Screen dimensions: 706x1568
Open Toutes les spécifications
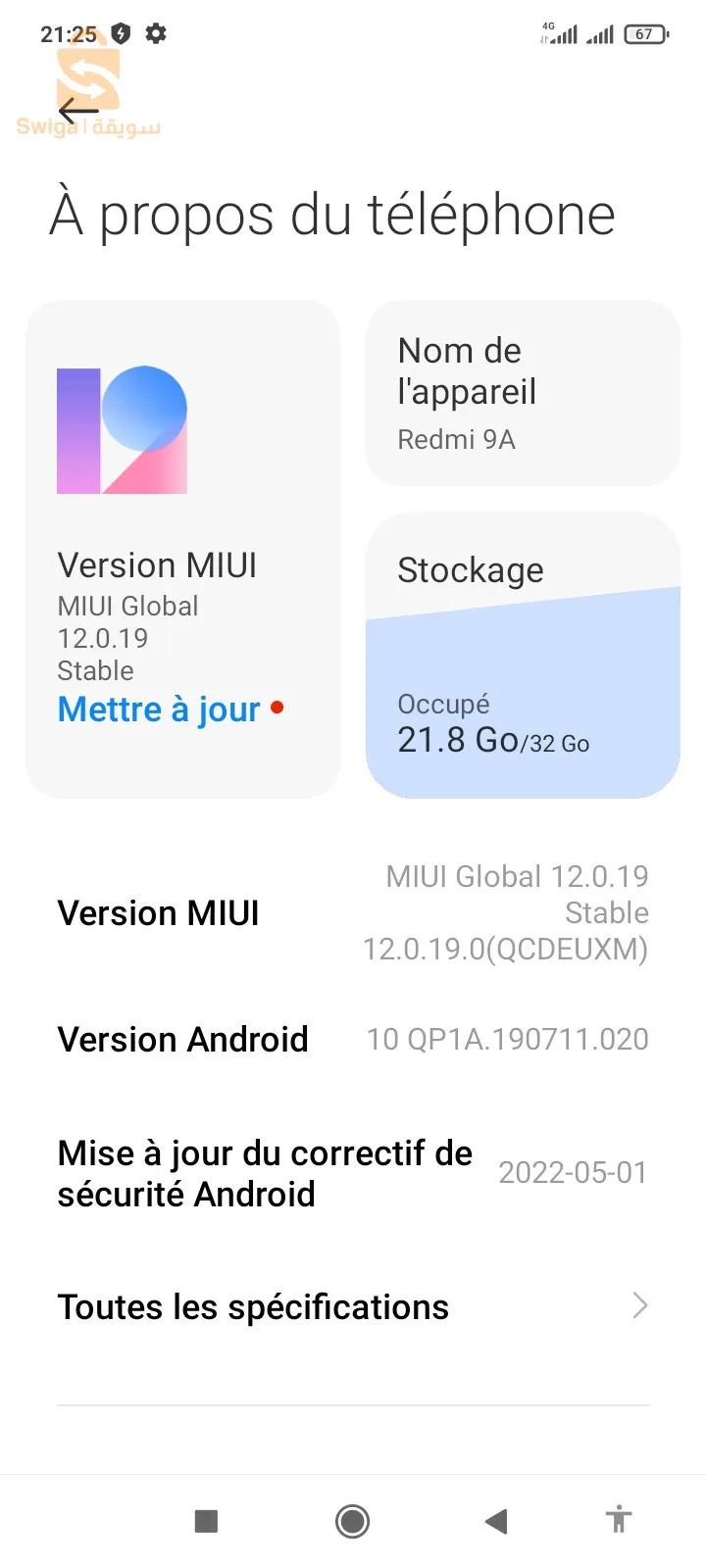[x=353, y=1307]
